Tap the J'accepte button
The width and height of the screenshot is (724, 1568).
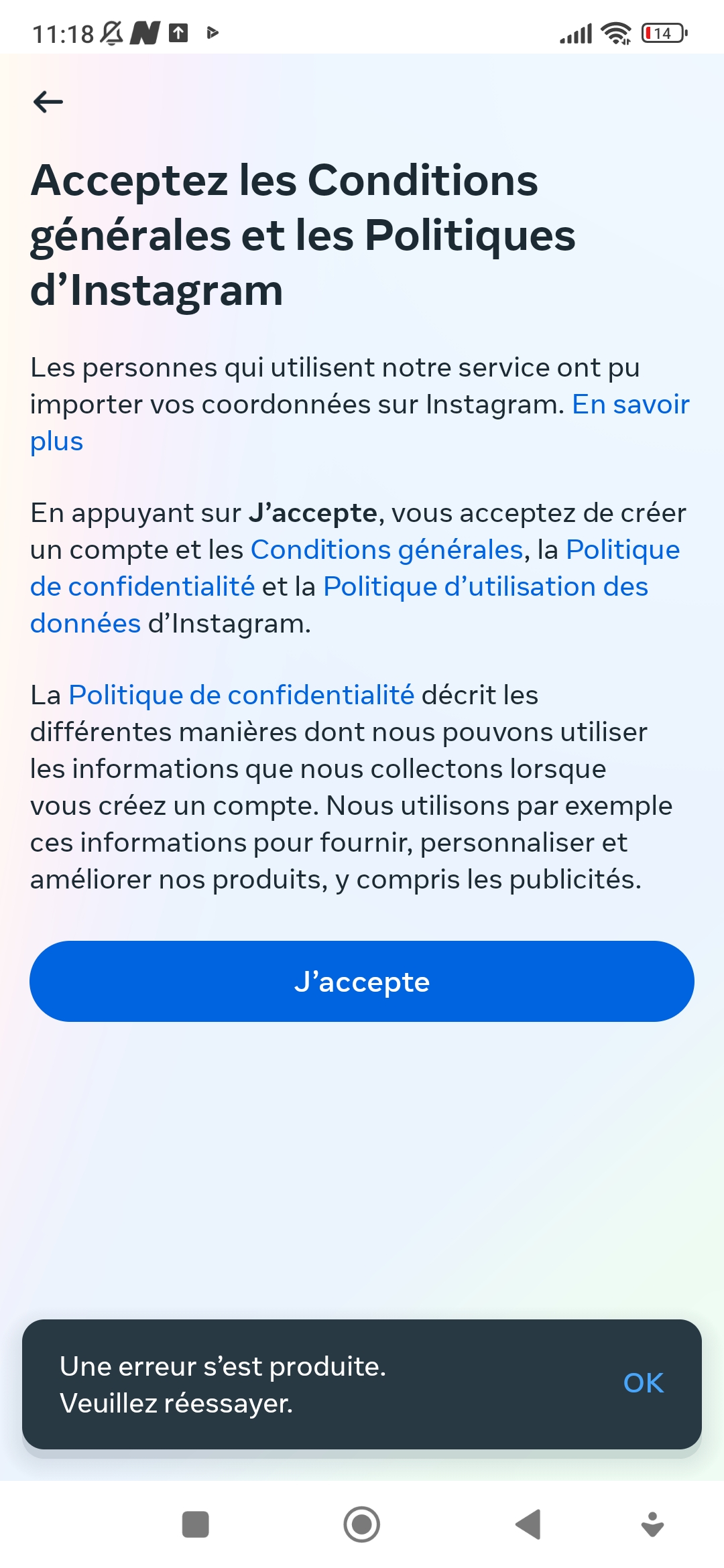362,981
